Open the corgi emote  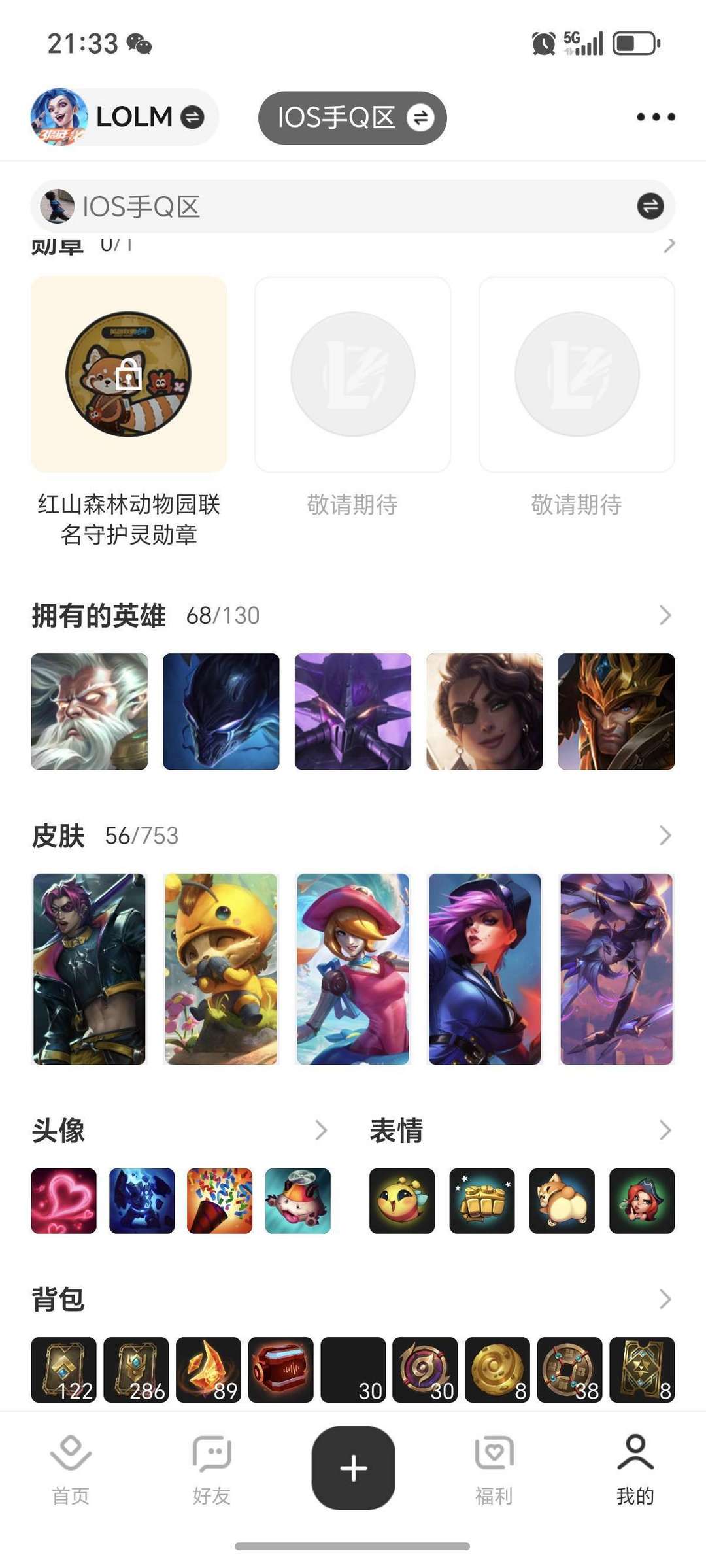click(x=562, y=1201)
